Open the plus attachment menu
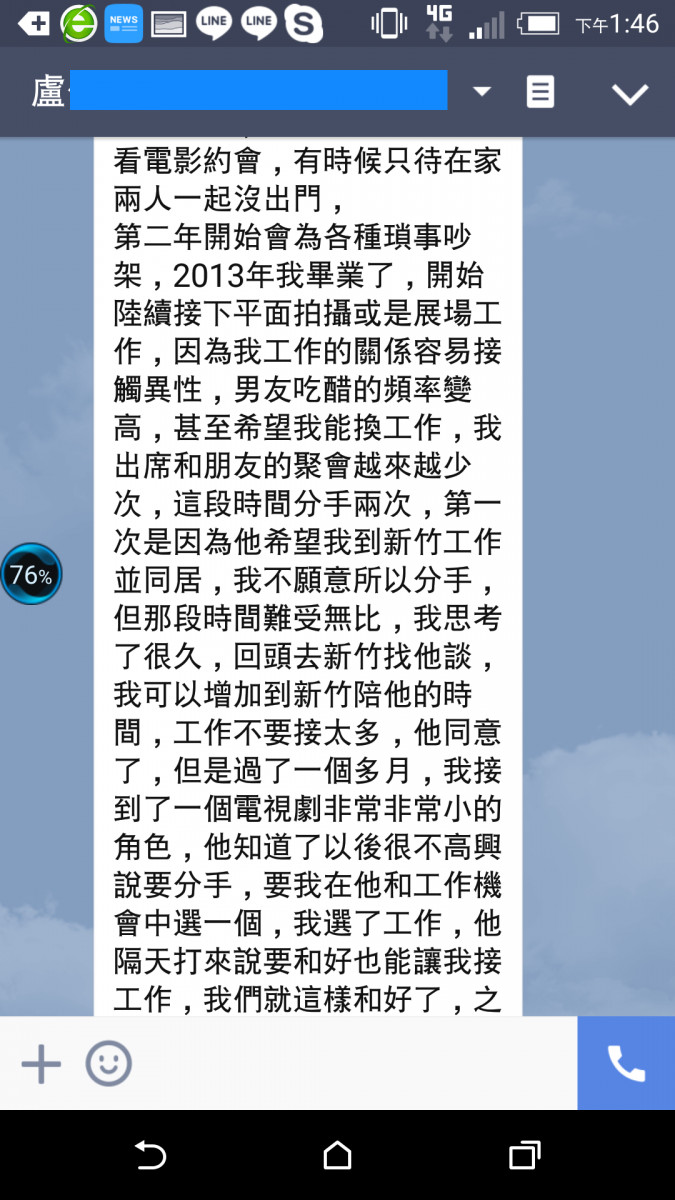Screen dimensions: 675x1200 [x=41, y=1063]
